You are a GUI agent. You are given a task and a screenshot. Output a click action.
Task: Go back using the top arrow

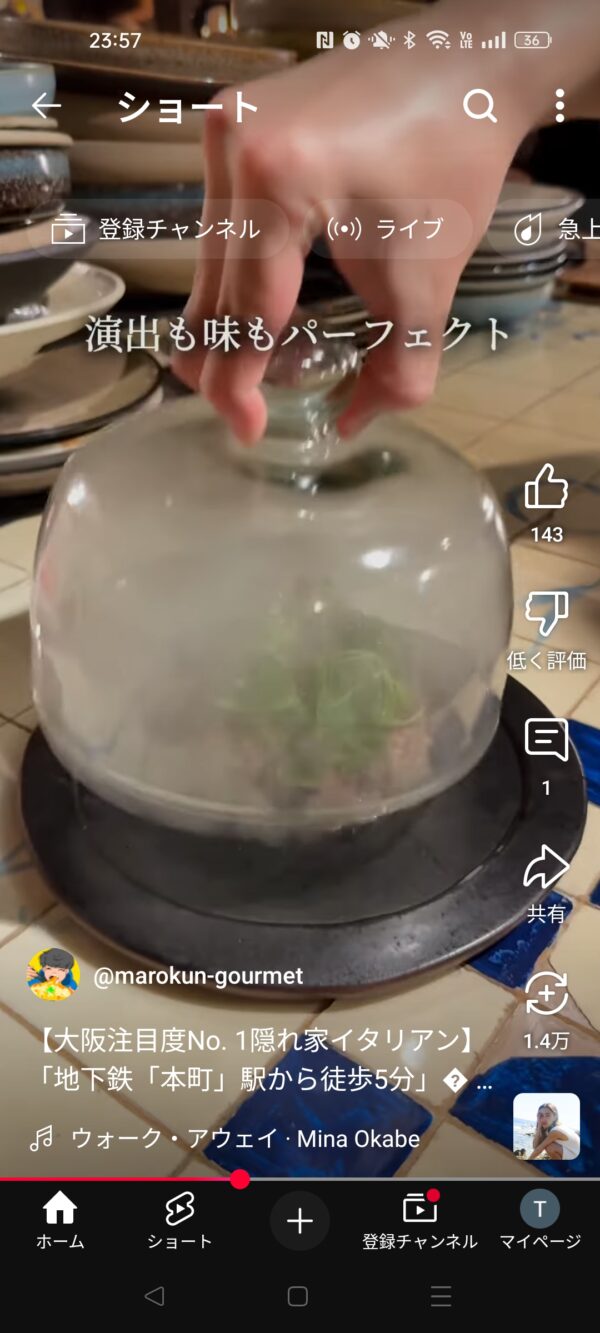(x=46, y=106)
